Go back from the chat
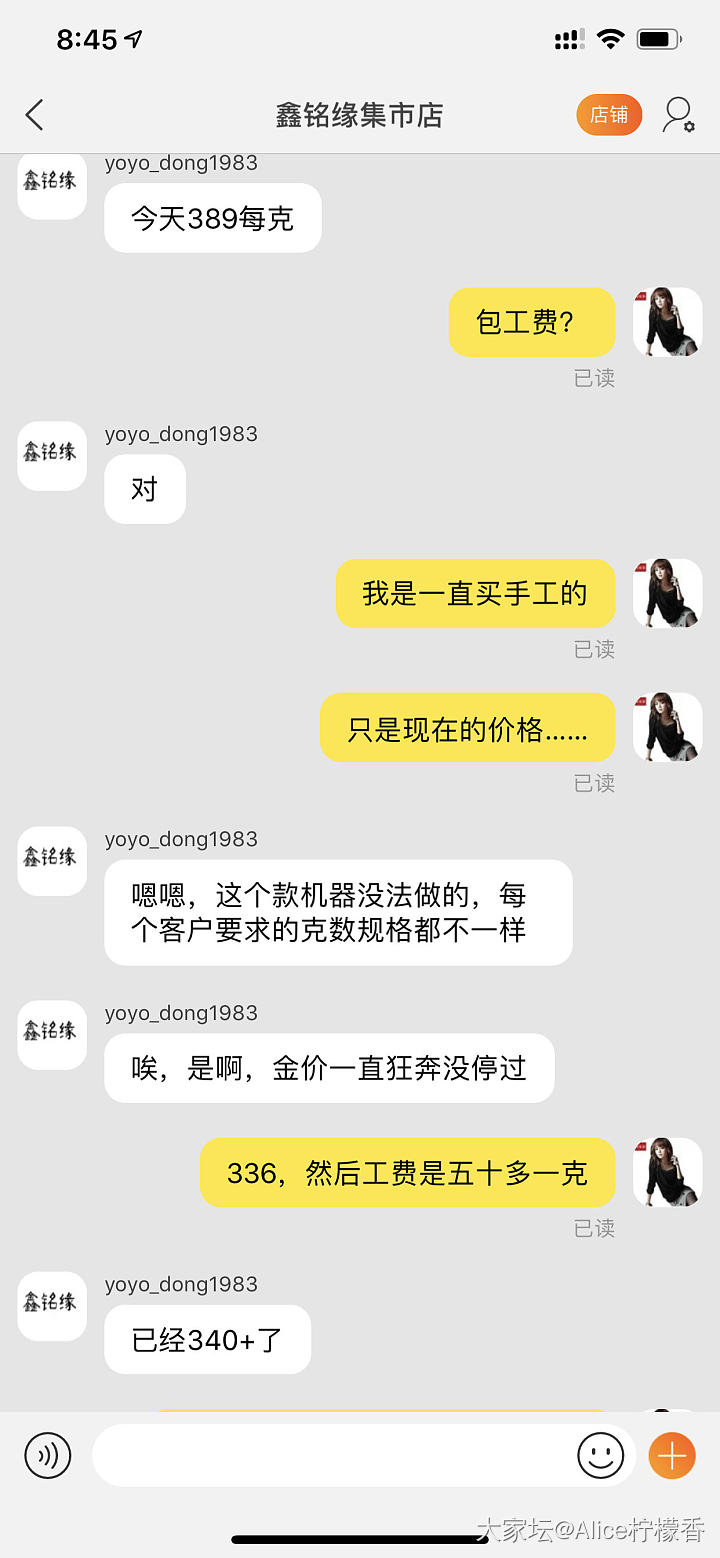720x1558 pixels. click(35, 115)
